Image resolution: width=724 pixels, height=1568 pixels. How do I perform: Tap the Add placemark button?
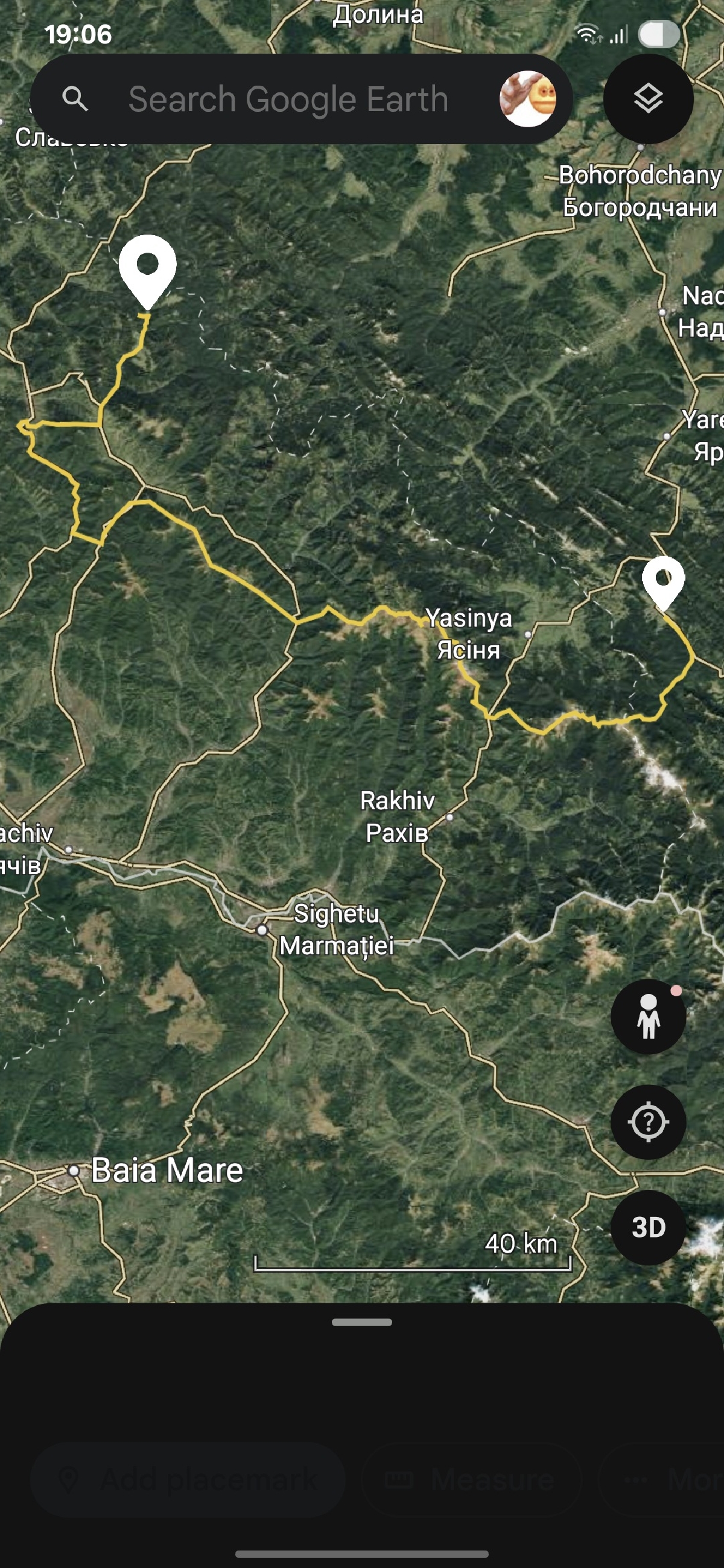tap(188, 1479)
